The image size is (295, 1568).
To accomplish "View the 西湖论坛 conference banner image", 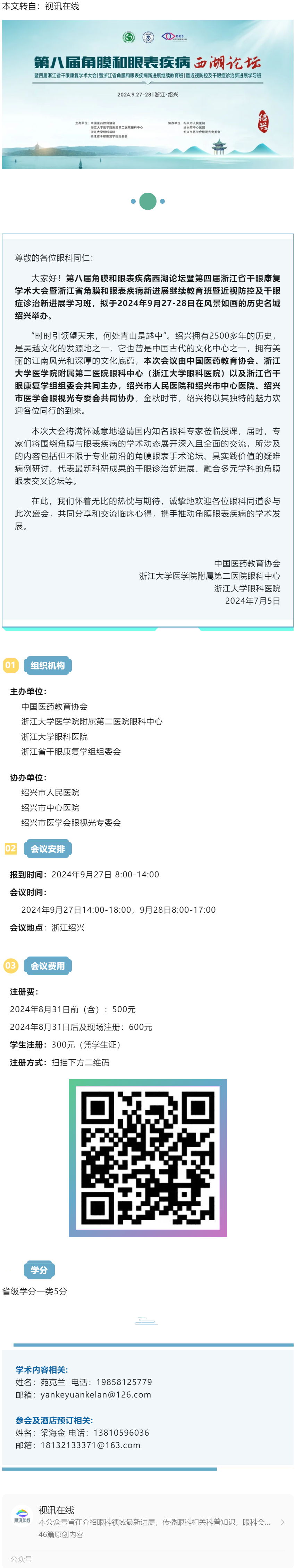I will (147, 94).
